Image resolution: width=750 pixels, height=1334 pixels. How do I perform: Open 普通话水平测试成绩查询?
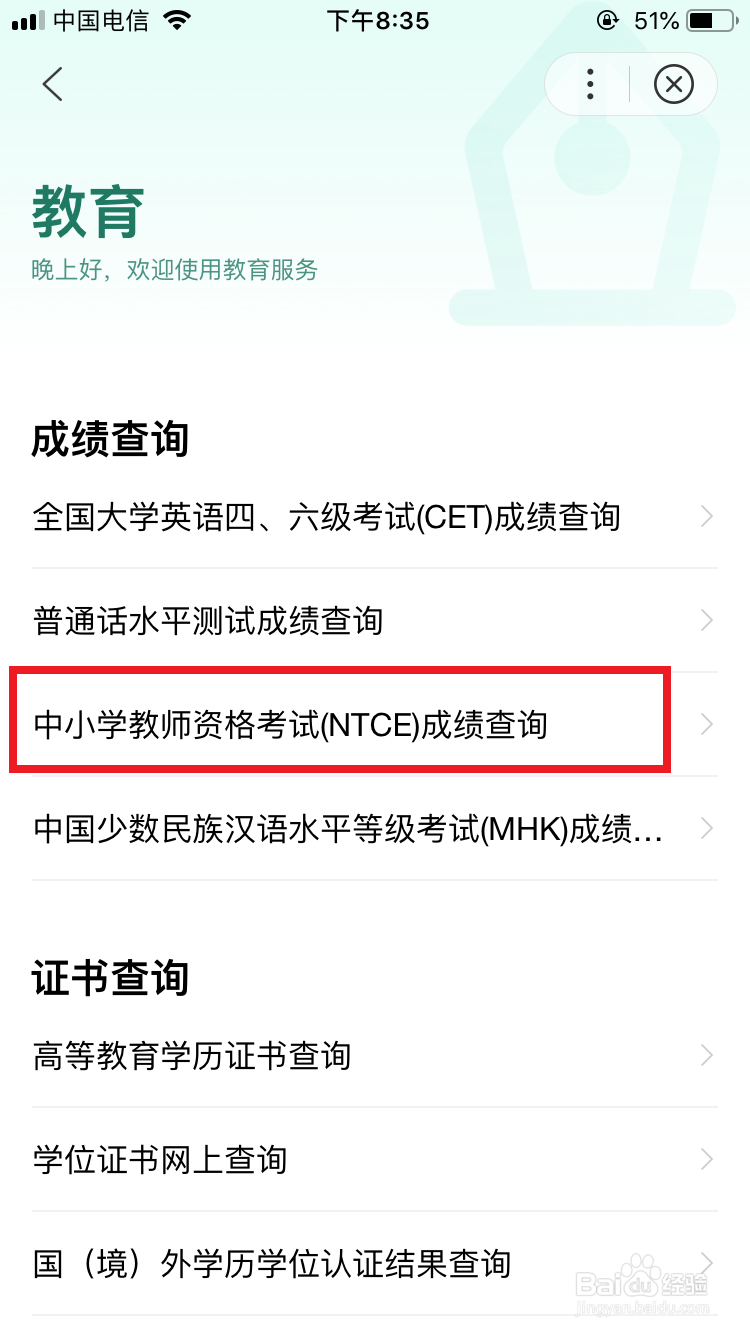[209, 621]
